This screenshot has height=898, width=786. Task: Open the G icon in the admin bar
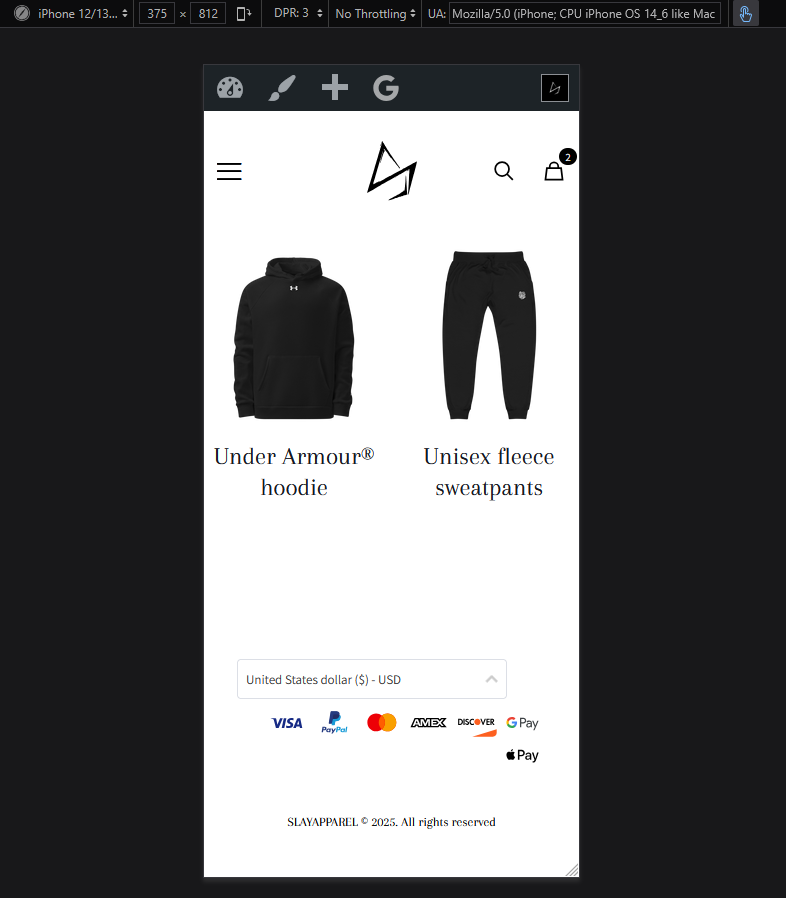point(386,88)
